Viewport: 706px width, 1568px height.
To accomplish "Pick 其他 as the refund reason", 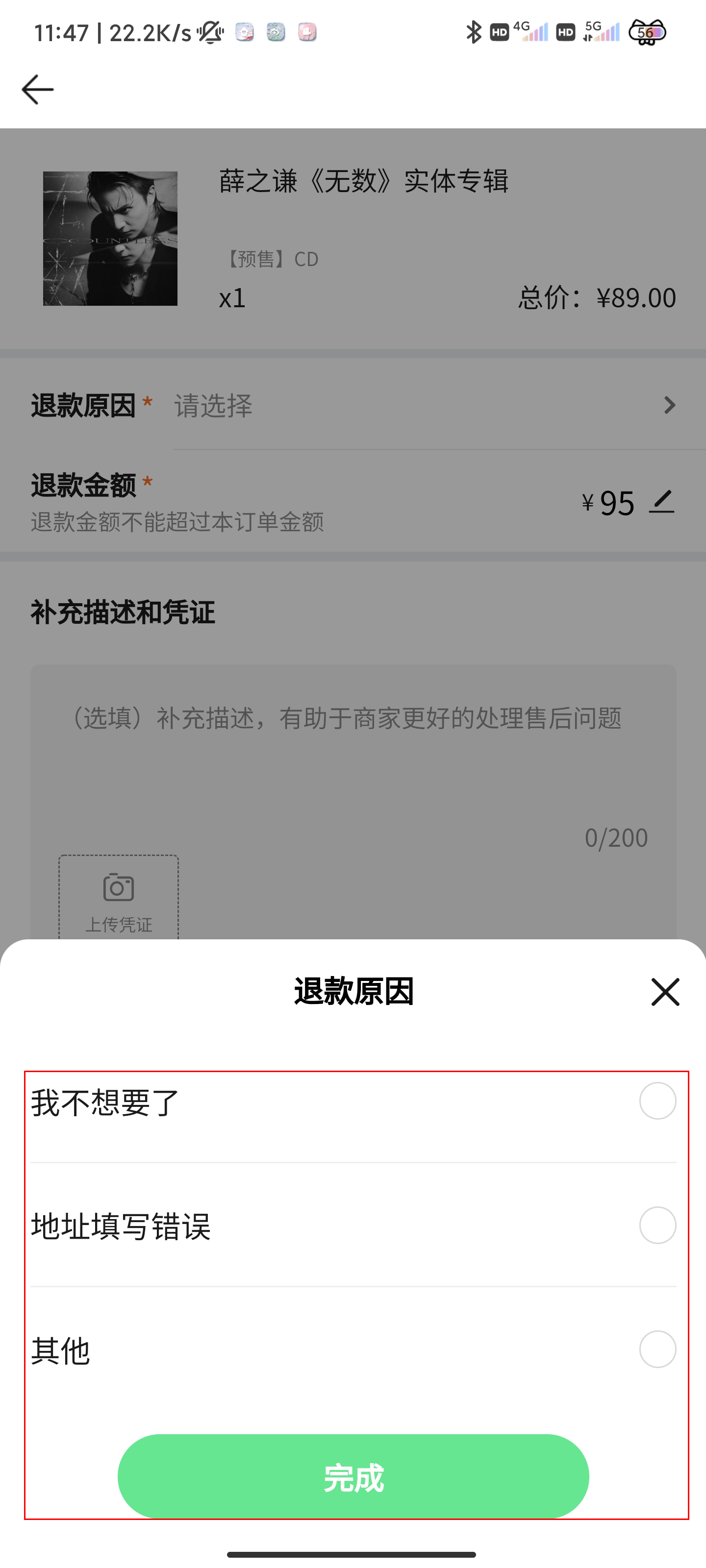I will [657, 1349].
